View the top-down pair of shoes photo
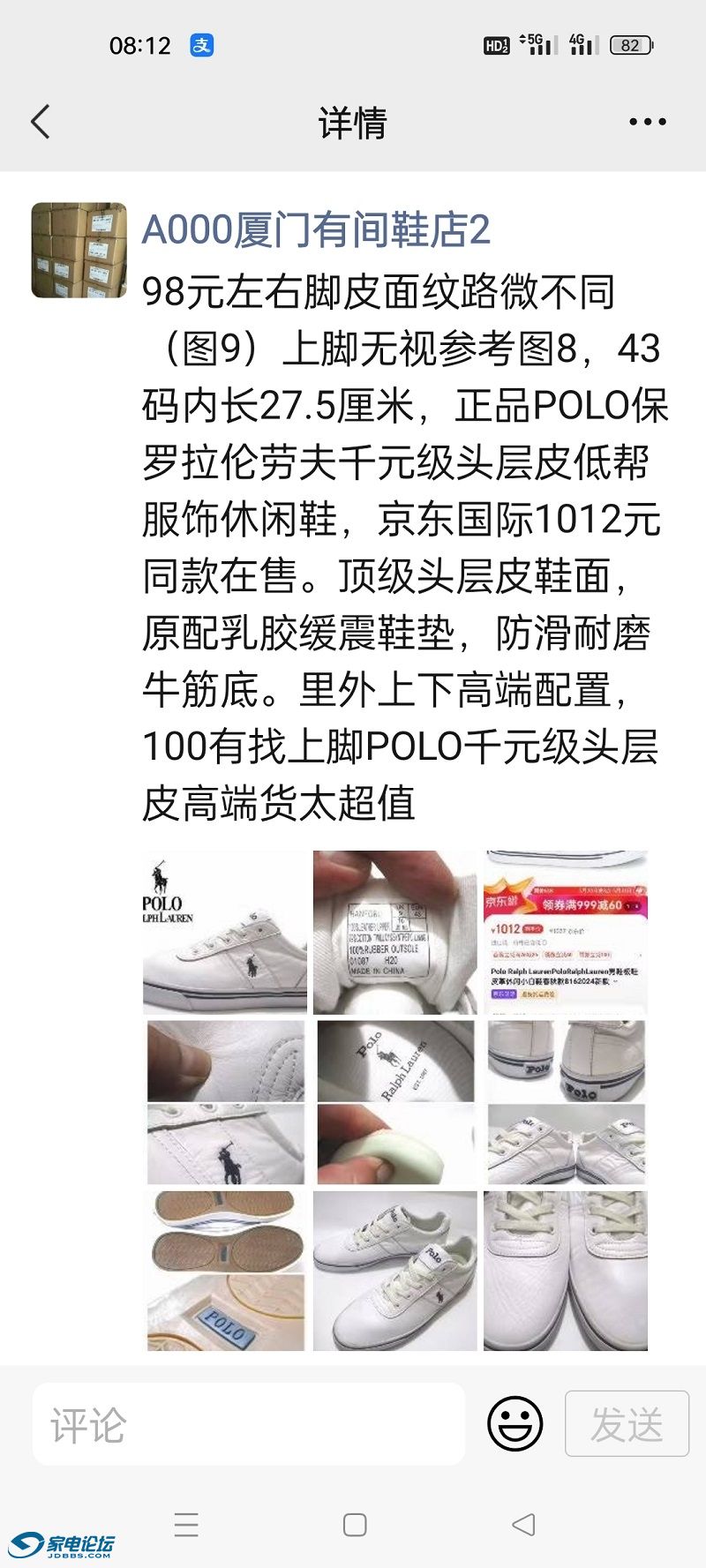Viewport: 706px width, 1568px height. click(566, 1271)
